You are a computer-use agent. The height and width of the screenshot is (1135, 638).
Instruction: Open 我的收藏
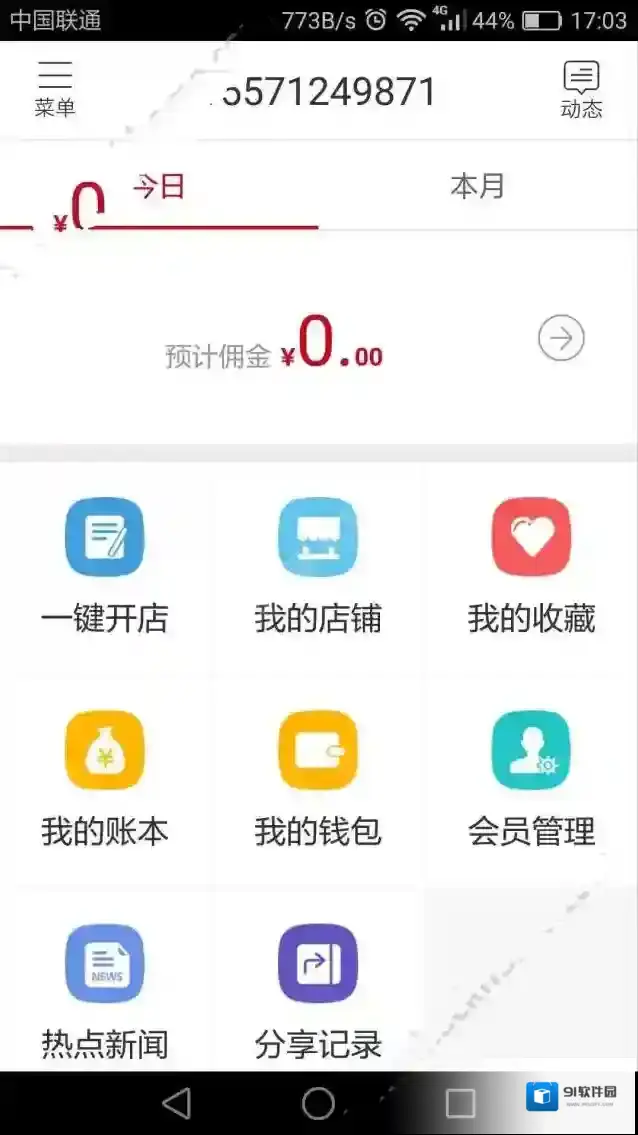coord(531,565)
